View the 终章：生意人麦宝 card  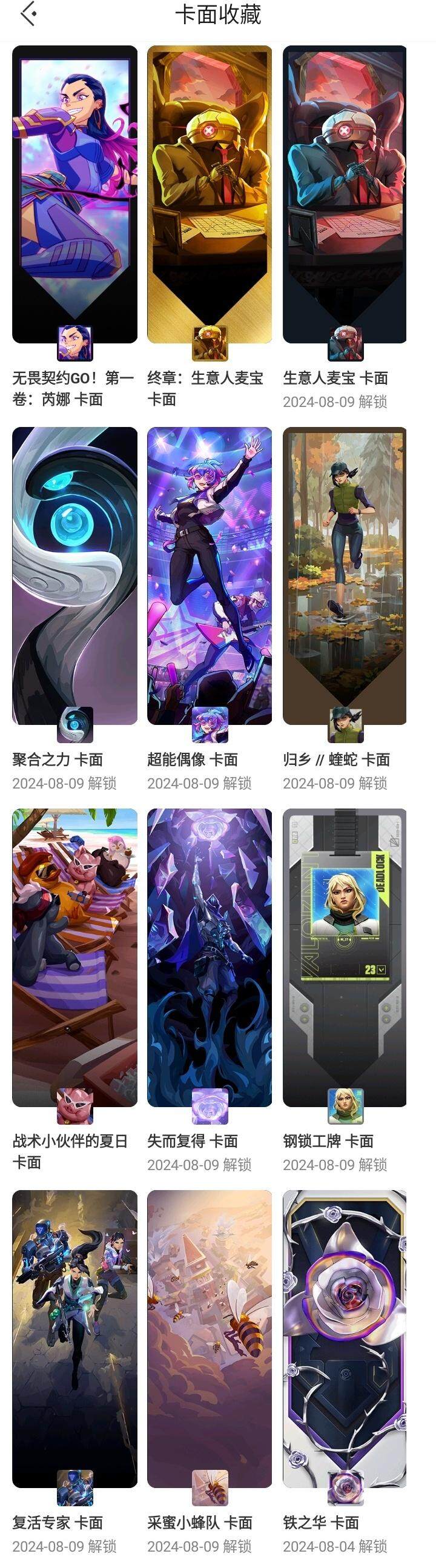point(210,195)
